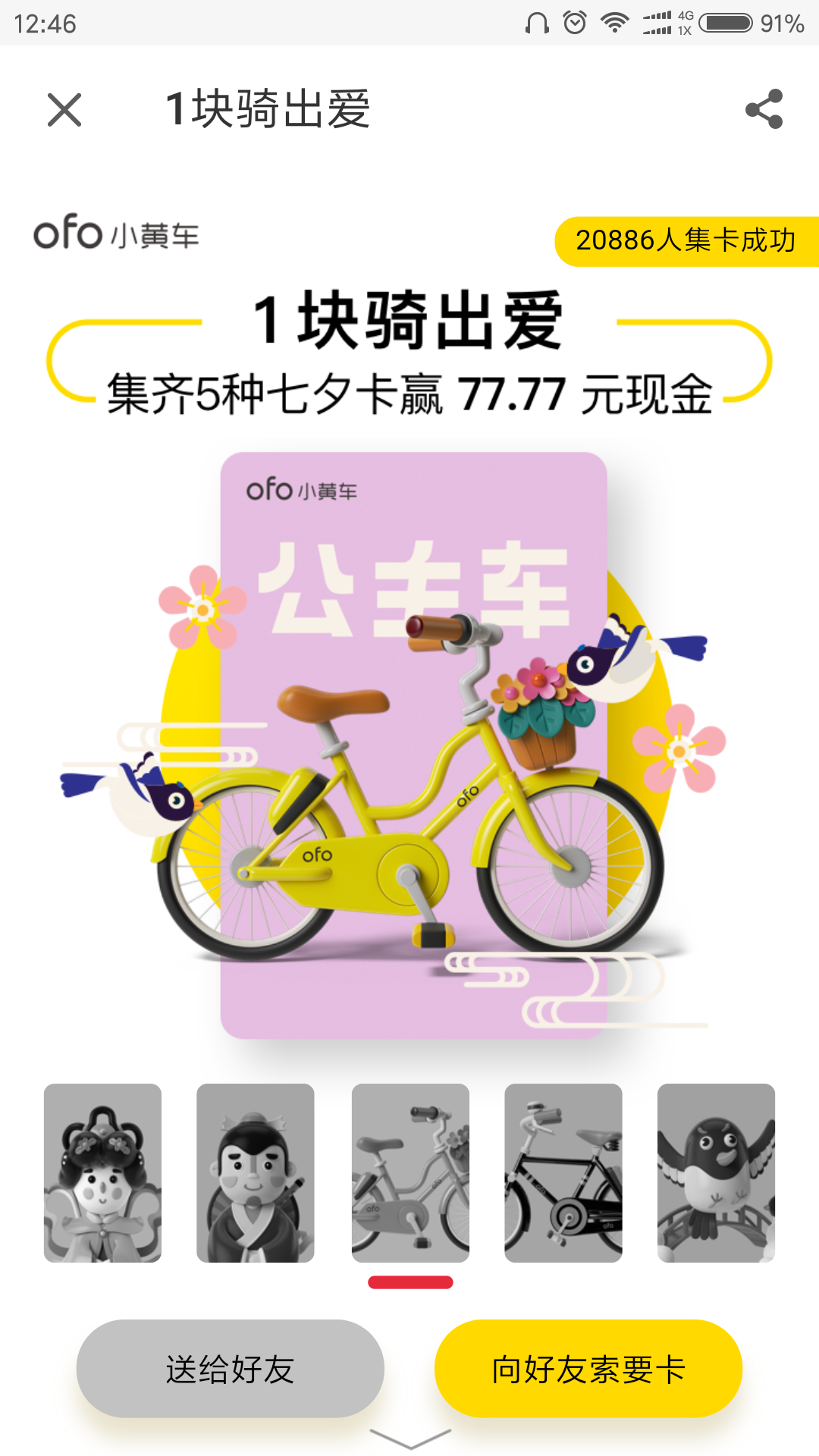Select the girl character card thumbnail
Viewport: 819px width, 1456px height.
click(x=103, y=1173)
